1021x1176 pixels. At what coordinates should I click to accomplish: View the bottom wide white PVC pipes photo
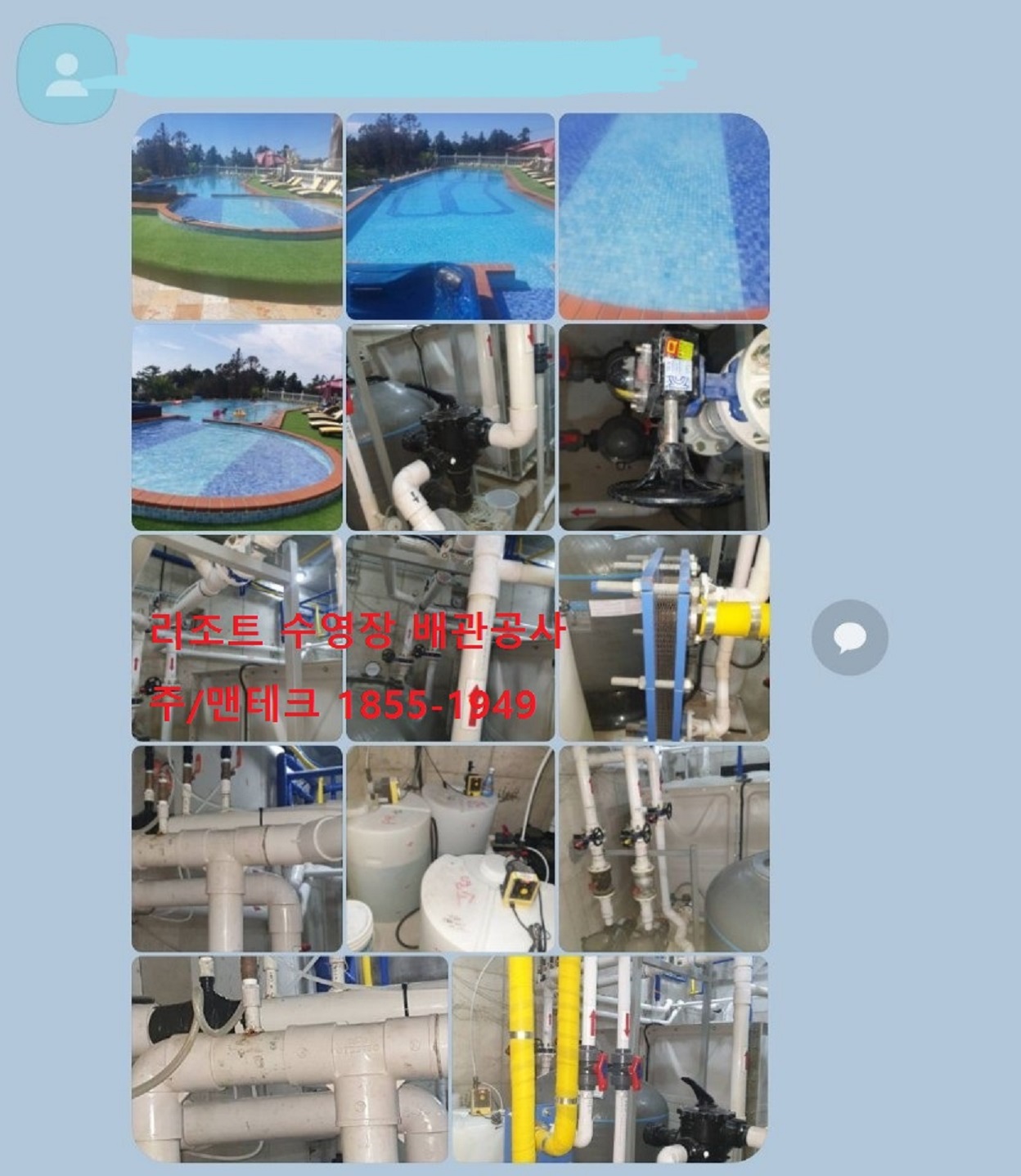pyautogui.click(x=290, y=1059)
